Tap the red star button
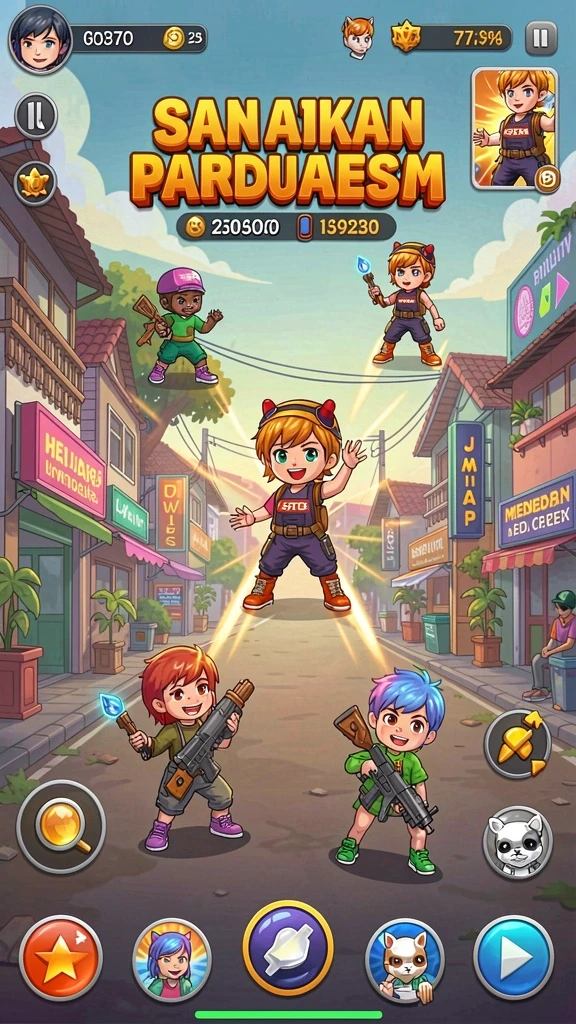Image resolution: width=576 pixels, height=1024 pixels. coord(61,957)
